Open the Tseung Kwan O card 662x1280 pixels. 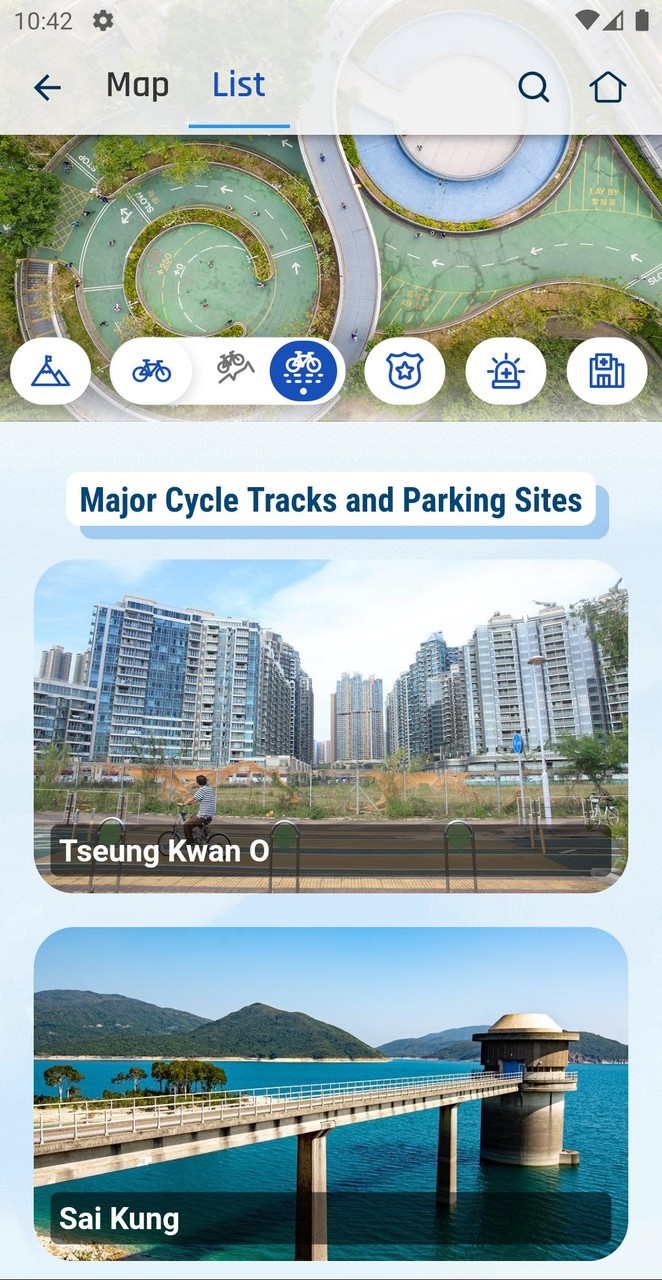pyautogui.click(x=331, y=725)
